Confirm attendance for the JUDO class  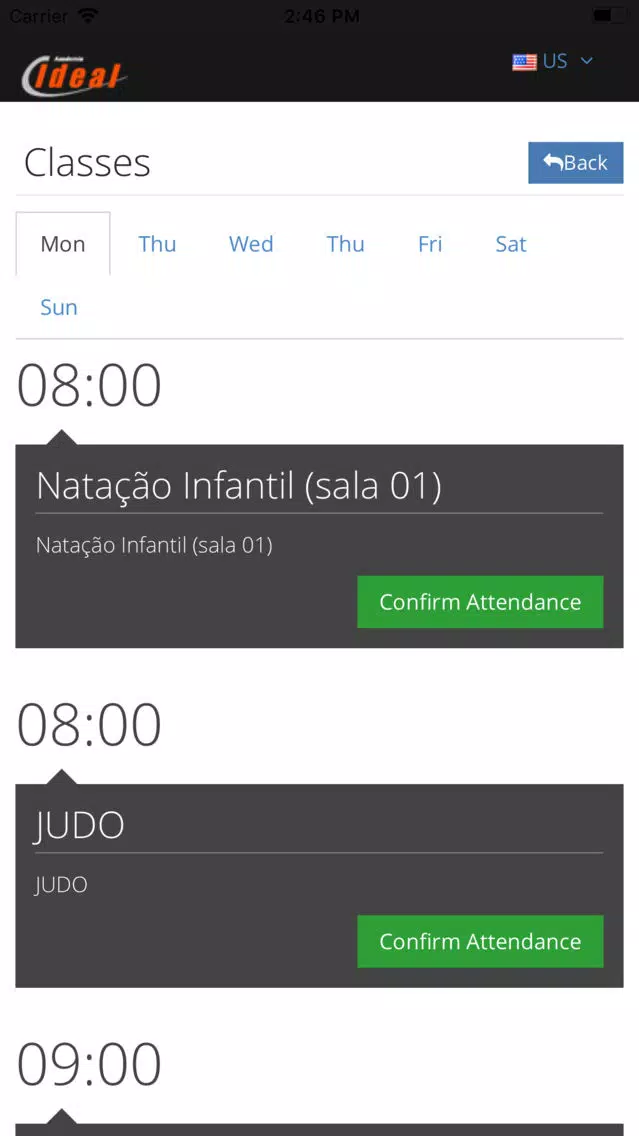[480, 940]
